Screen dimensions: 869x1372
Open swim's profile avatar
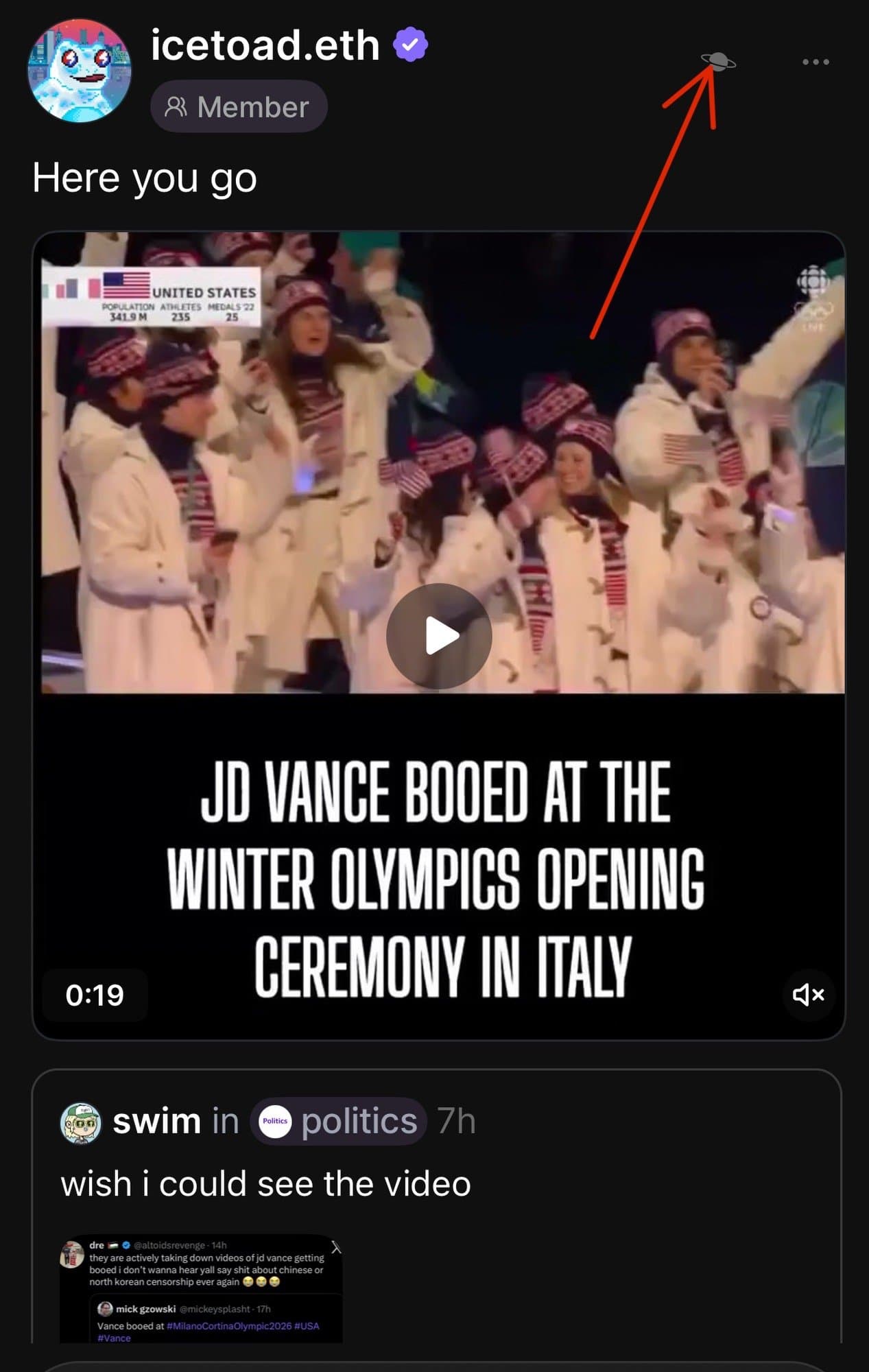tap(81, 1123)
